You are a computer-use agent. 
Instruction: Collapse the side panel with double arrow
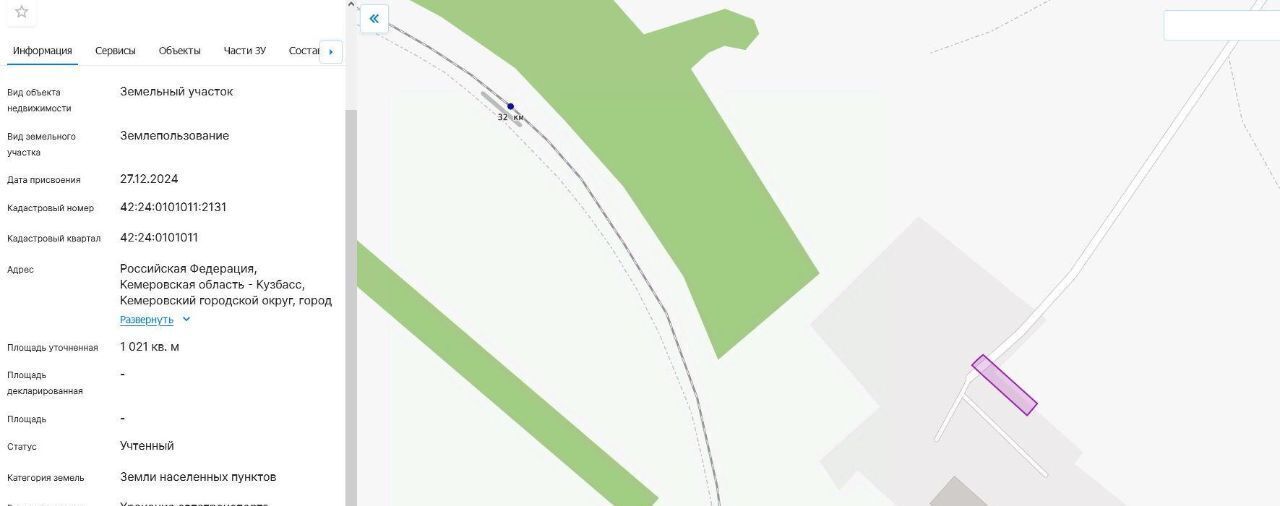(x=374, y=18)
